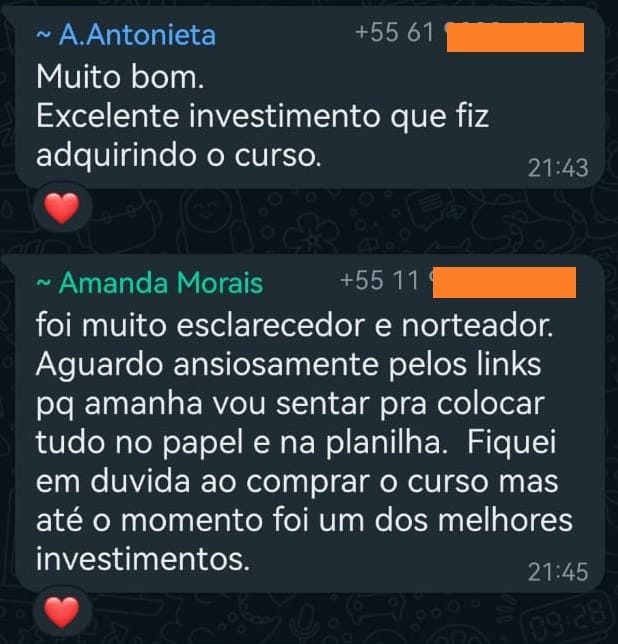This screenshot has height=644, width=618.
Task: Open the heart reaction under A.Antonieta's message
Action: pos(61,208)
